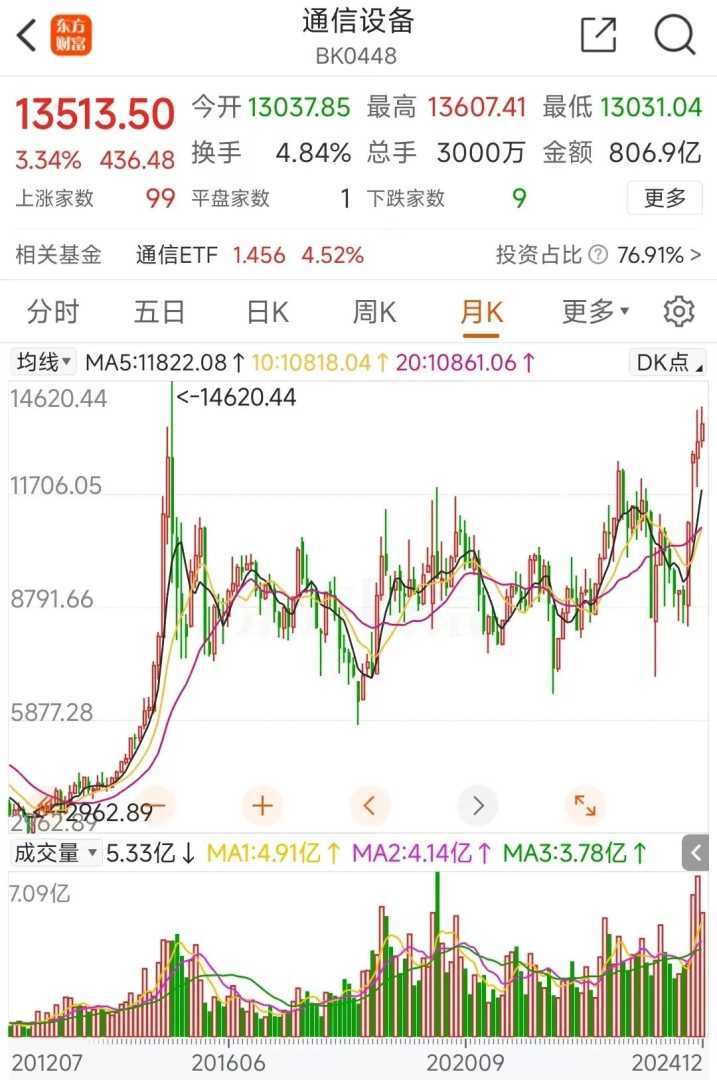Screen dimensions: 717x1080
Task: Zoom out the chart with the minus button
Action: pos(157,805)
